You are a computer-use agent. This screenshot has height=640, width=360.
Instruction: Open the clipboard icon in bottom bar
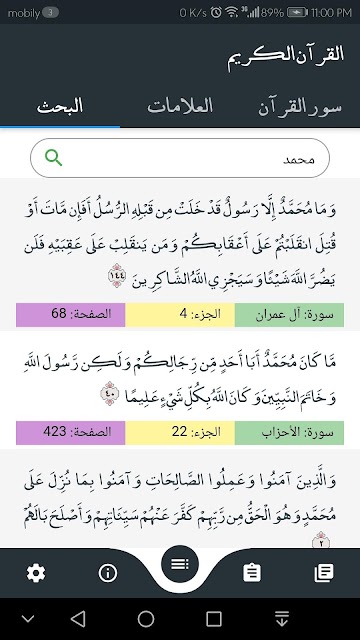pyautogui.click(x=252, y=573)
